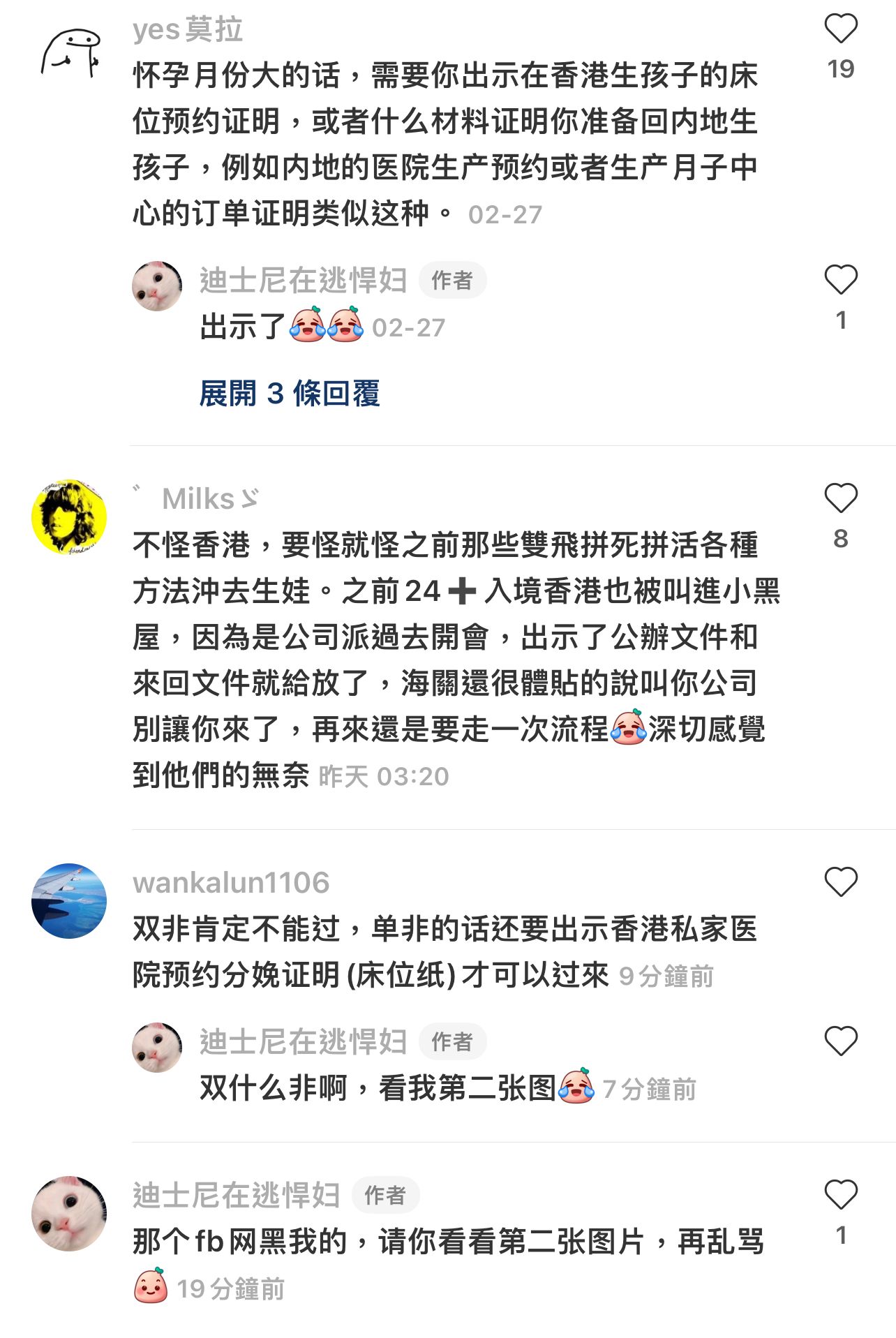Like the author's comment 那个fb网黑我的
This screenshot has width=896, height=1338.
point(840,1194)
